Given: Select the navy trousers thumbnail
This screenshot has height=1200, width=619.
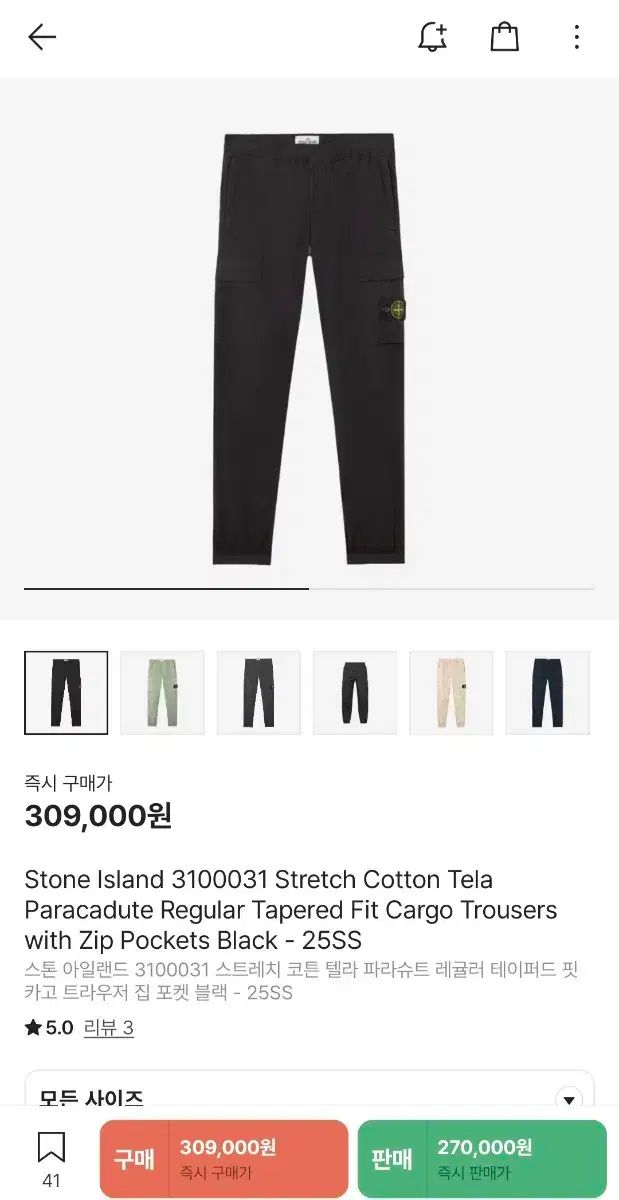Looking at the screenshot, I should coord(547,693).
